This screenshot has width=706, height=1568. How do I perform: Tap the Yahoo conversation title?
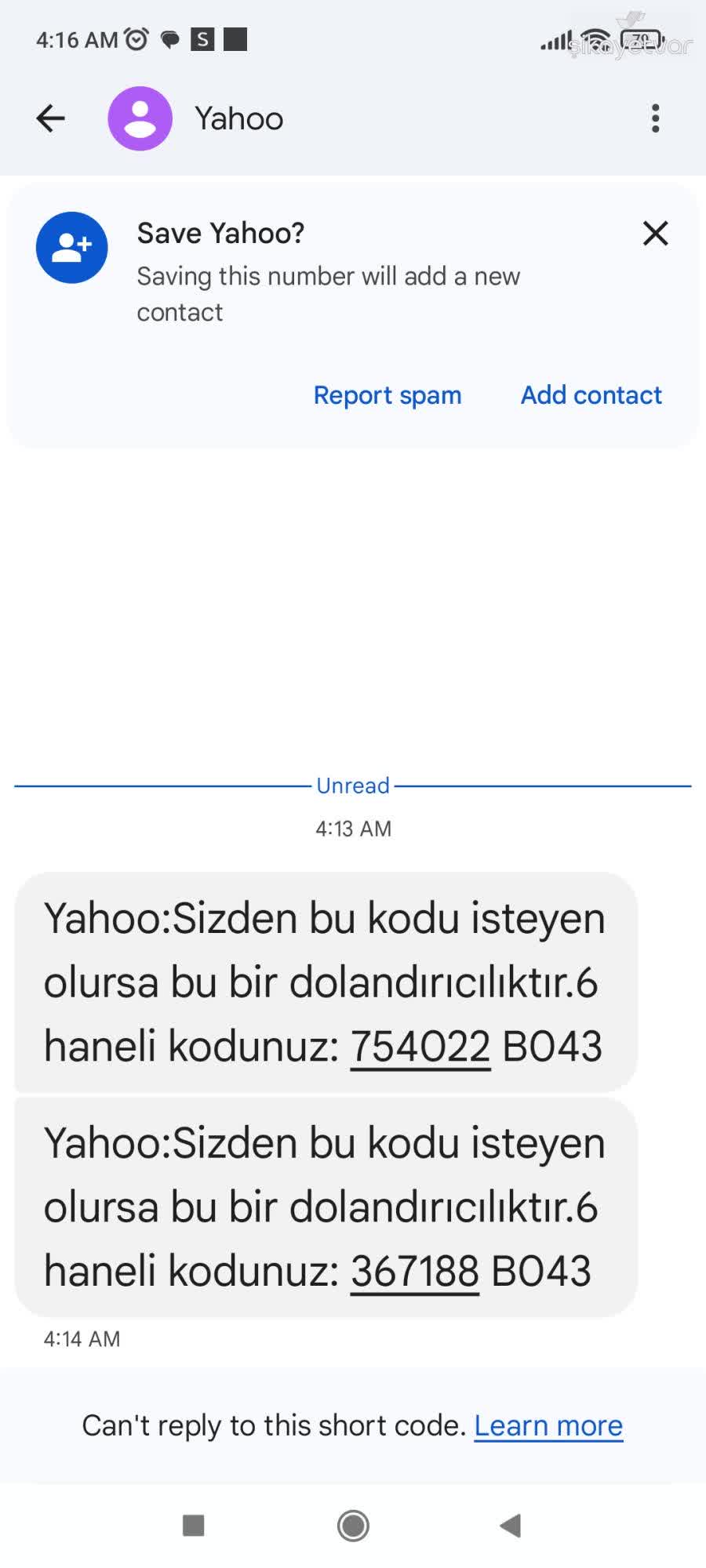tap(239, 118)
